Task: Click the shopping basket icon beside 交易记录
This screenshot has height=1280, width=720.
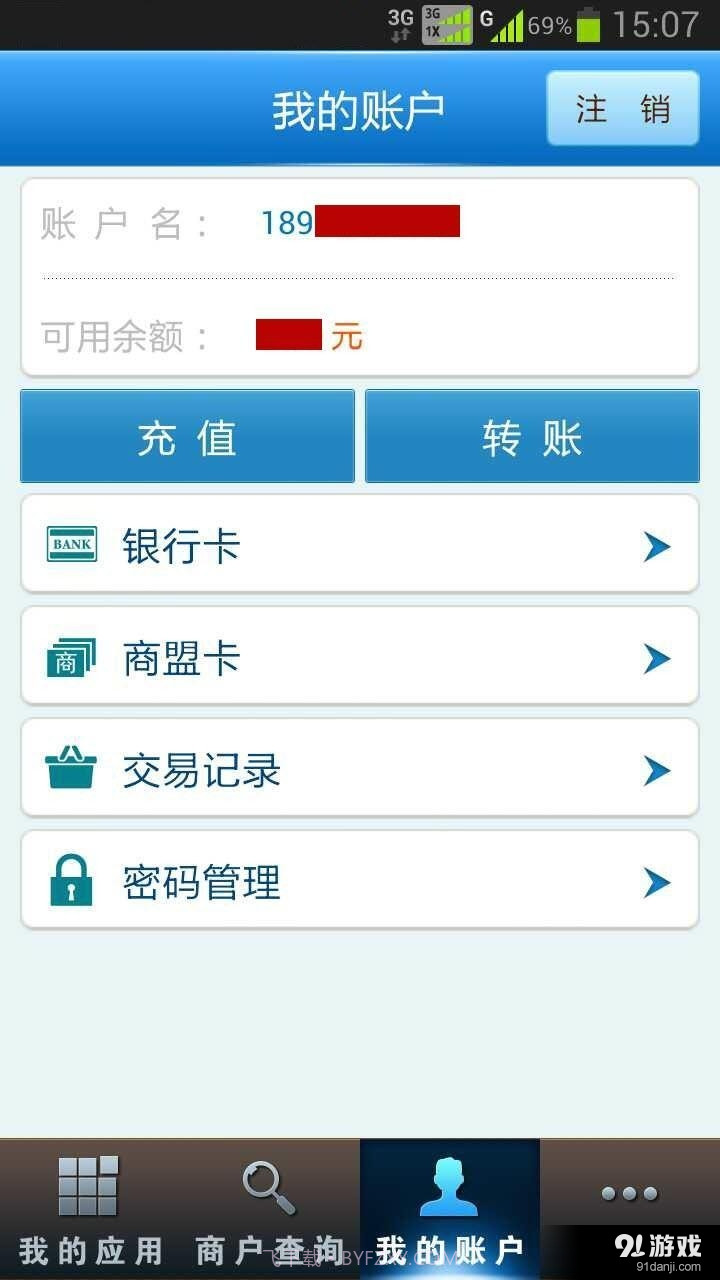Action: click(68, 768)
